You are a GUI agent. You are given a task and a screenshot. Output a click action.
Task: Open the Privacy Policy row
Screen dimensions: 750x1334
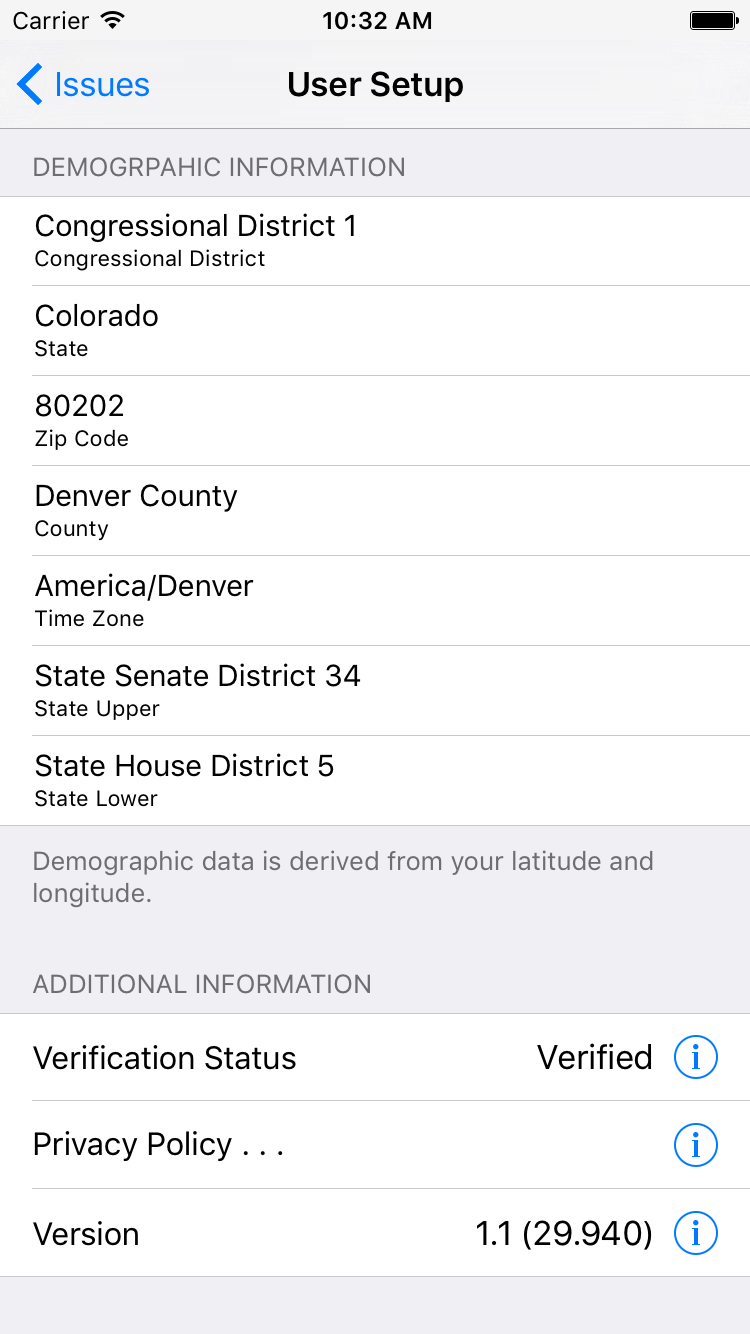(375, 1145)
